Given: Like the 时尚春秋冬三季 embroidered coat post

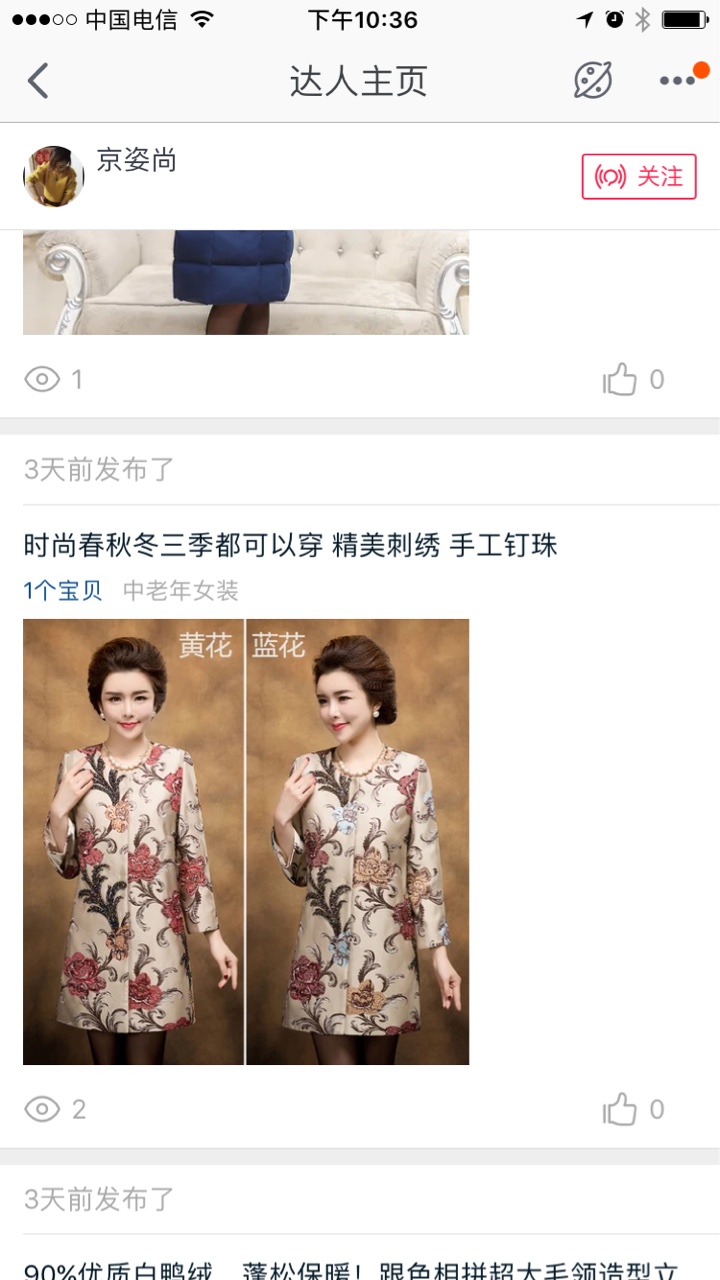Looking at the screenshot, I should (621, 1110).
